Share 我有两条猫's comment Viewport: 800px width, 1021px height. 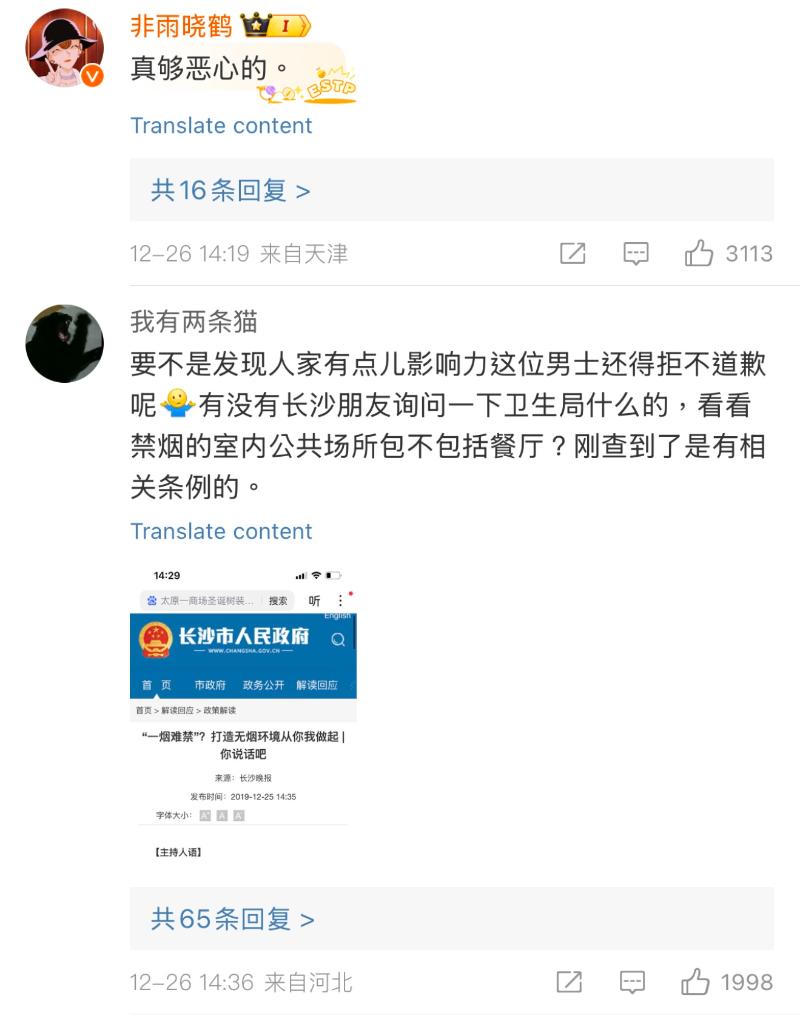tap(568, 983)
